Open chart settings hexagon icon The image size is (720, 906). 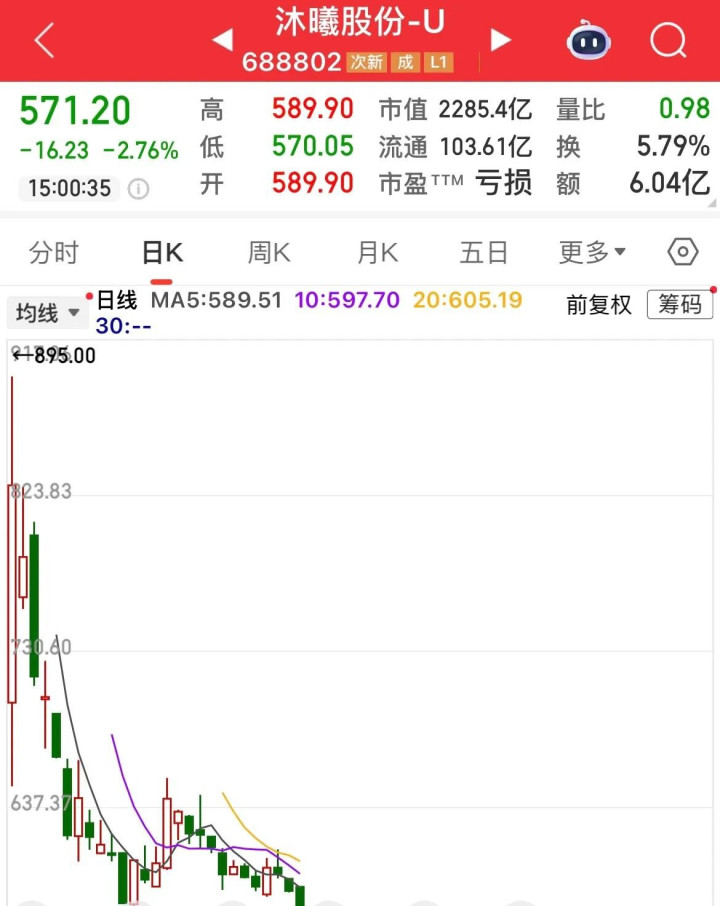coord(682,252)
